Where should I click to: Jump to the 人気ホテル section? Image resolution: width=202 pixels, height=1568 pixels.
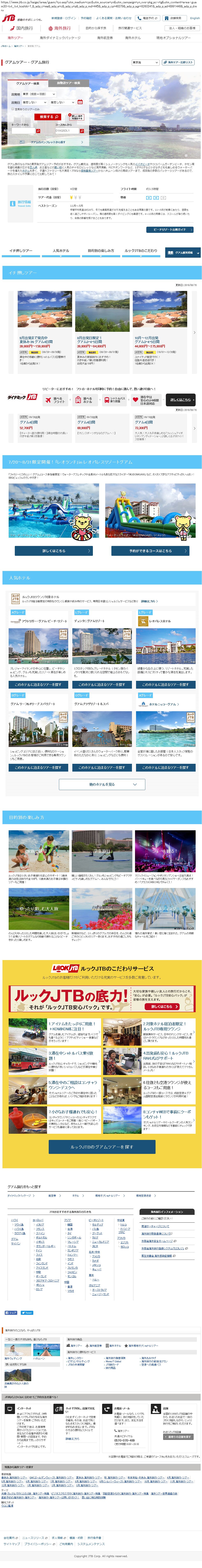click(x=61, y=251)
